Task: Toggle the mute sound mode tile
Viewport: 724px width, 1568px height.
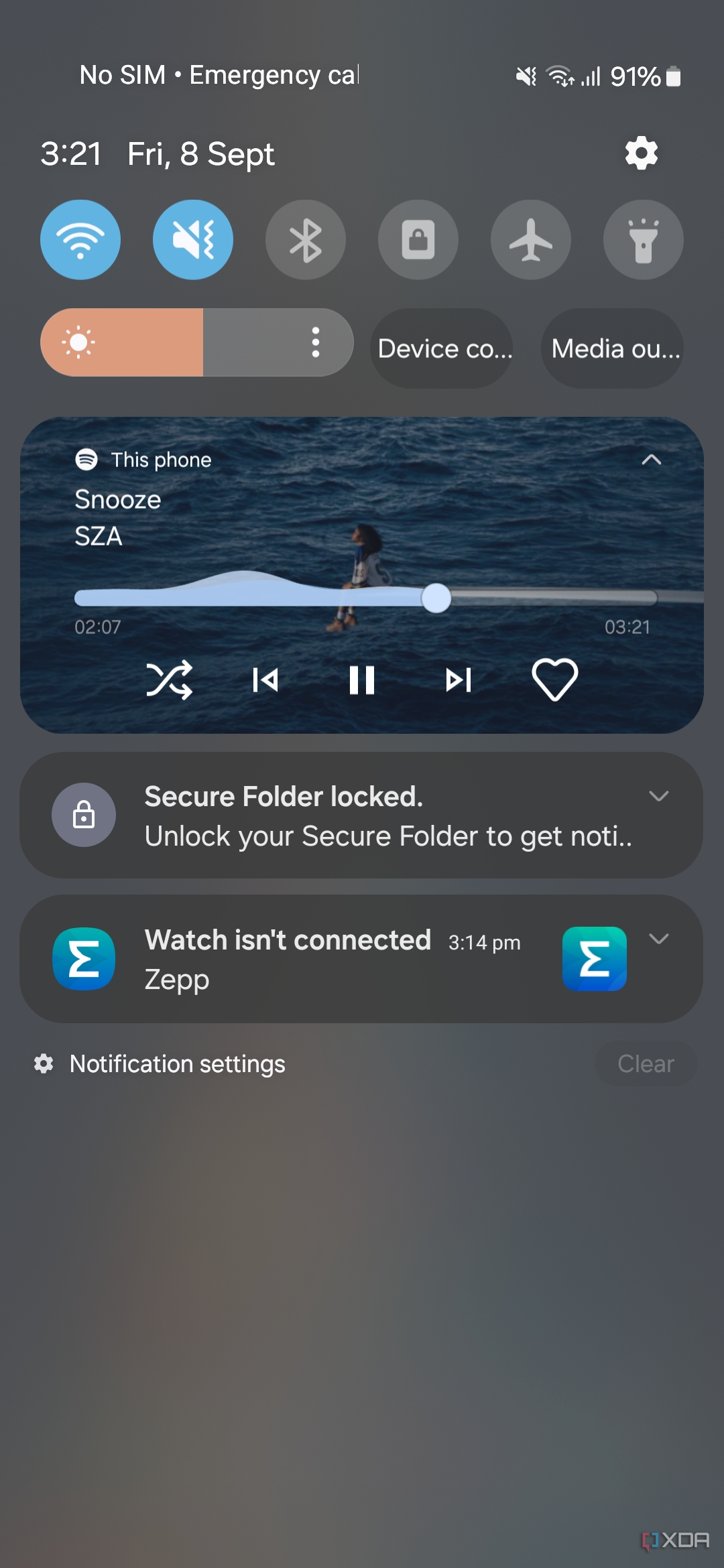Action: point(193,240)
